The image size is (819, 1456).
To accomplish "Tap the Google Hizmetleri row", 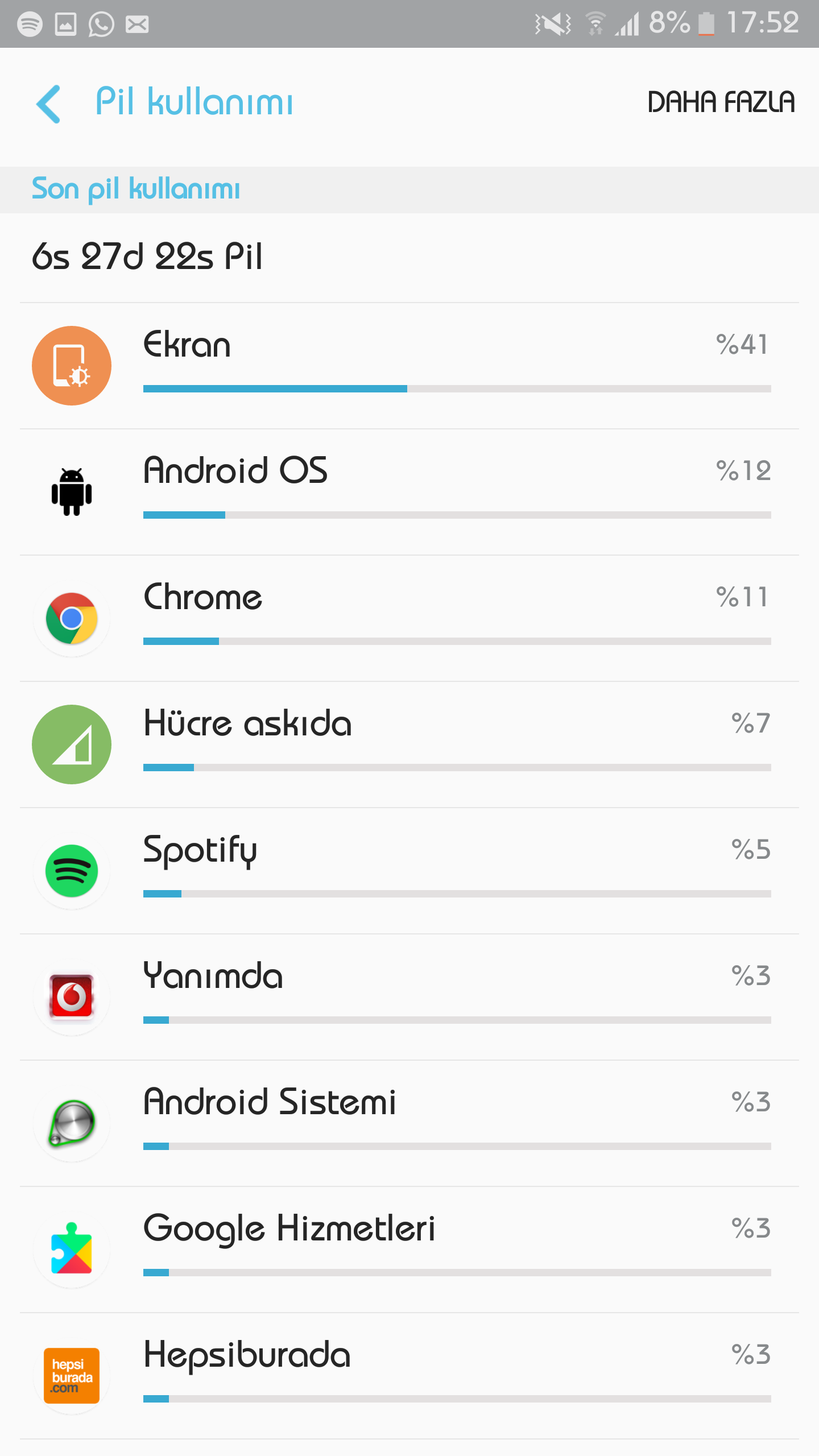I will click(x=409, y=1249).
